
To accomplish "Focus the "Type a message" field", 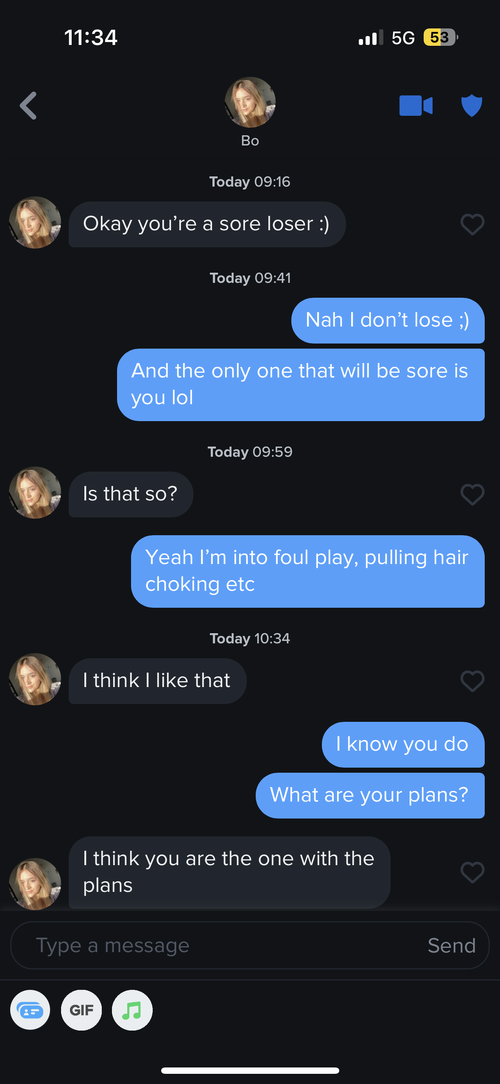I will 221,945.
